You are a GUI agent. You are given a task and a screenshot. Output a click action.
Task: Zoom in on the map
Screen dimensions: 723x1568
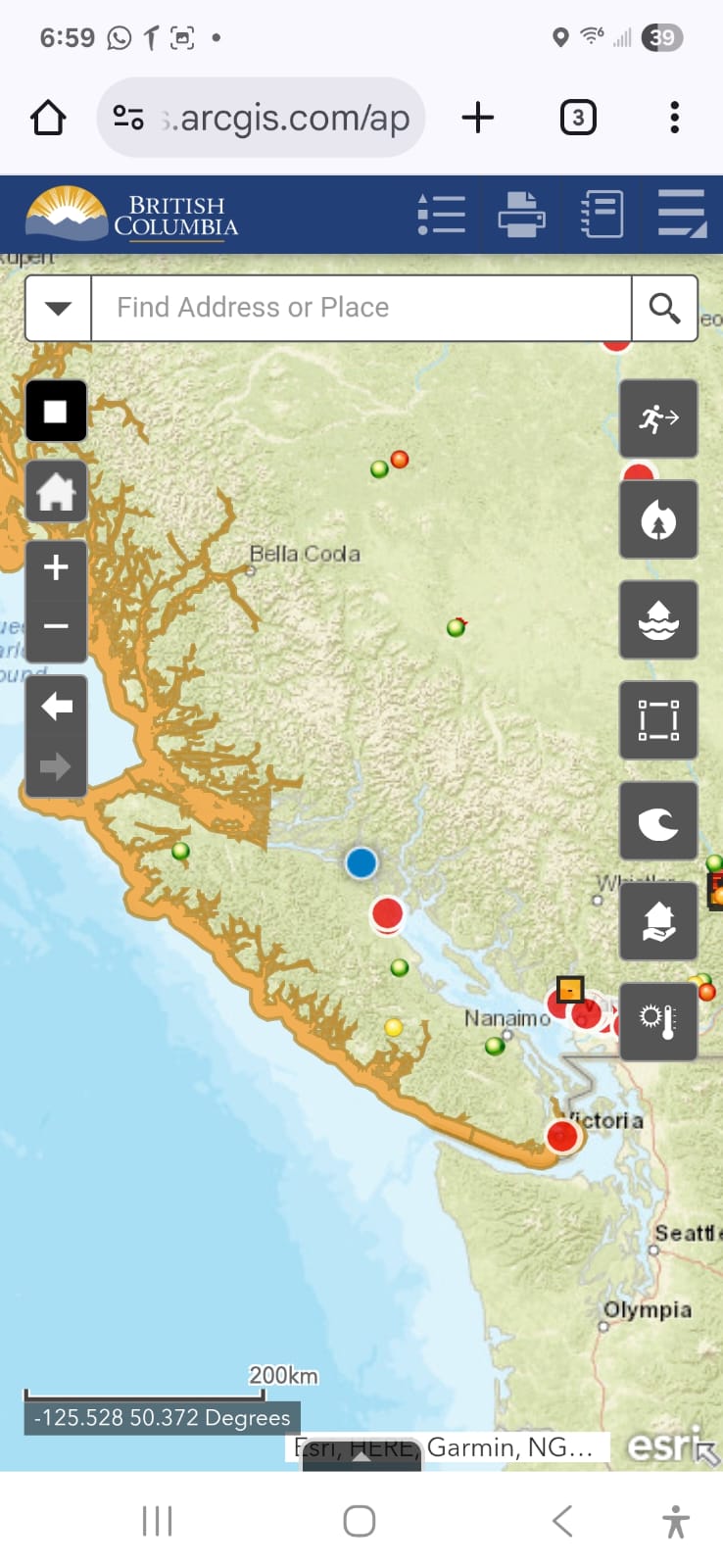click(56, 567)
